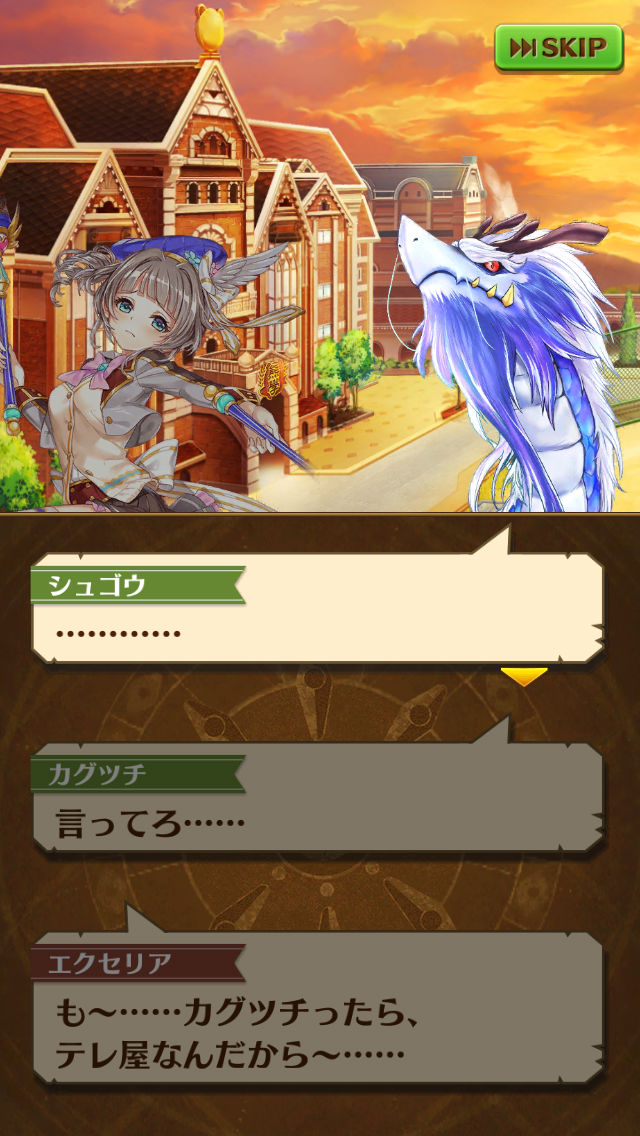Skip the story dialogue scene
640x1136 pixels.
(x=558, y=47)
